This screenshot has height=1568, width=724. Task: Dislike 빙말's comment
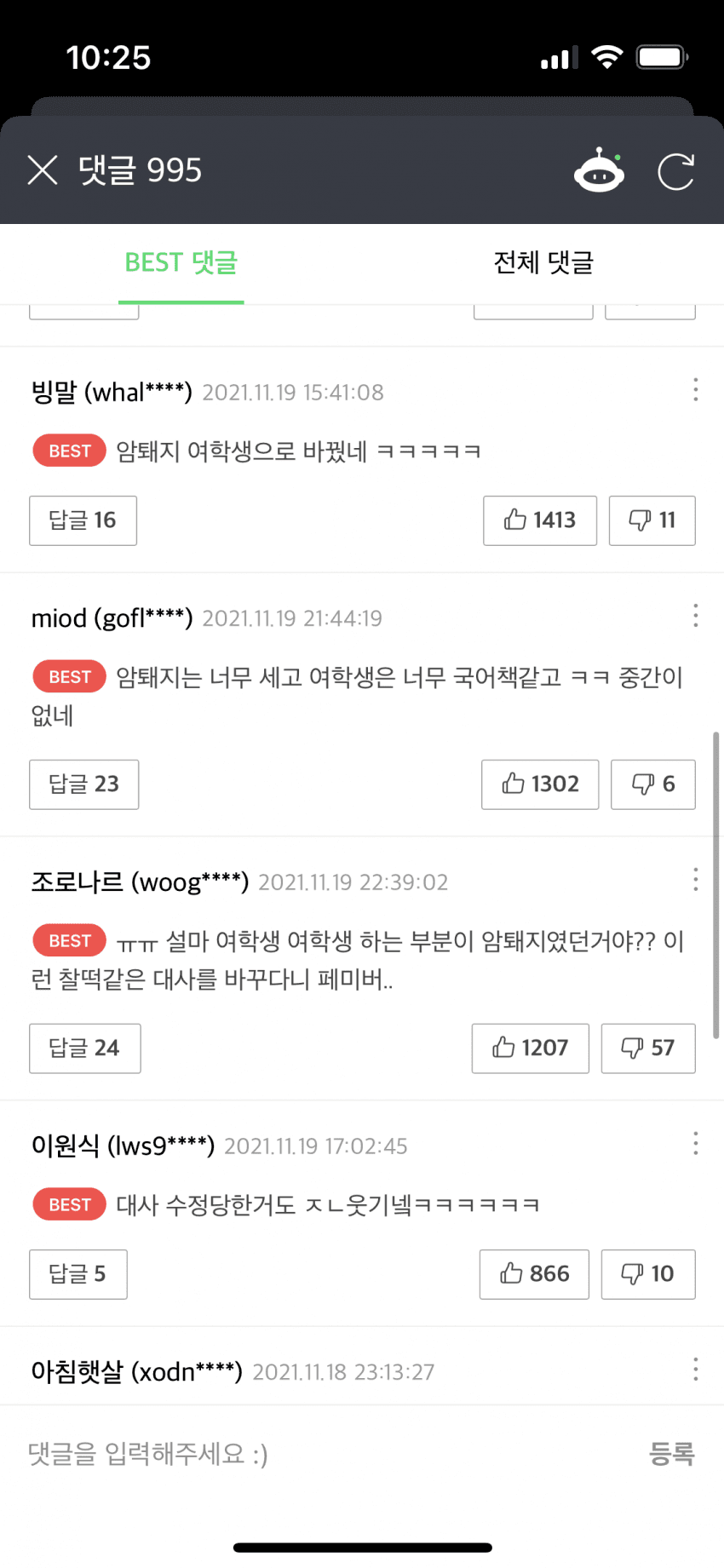click(x=652, y=520)
